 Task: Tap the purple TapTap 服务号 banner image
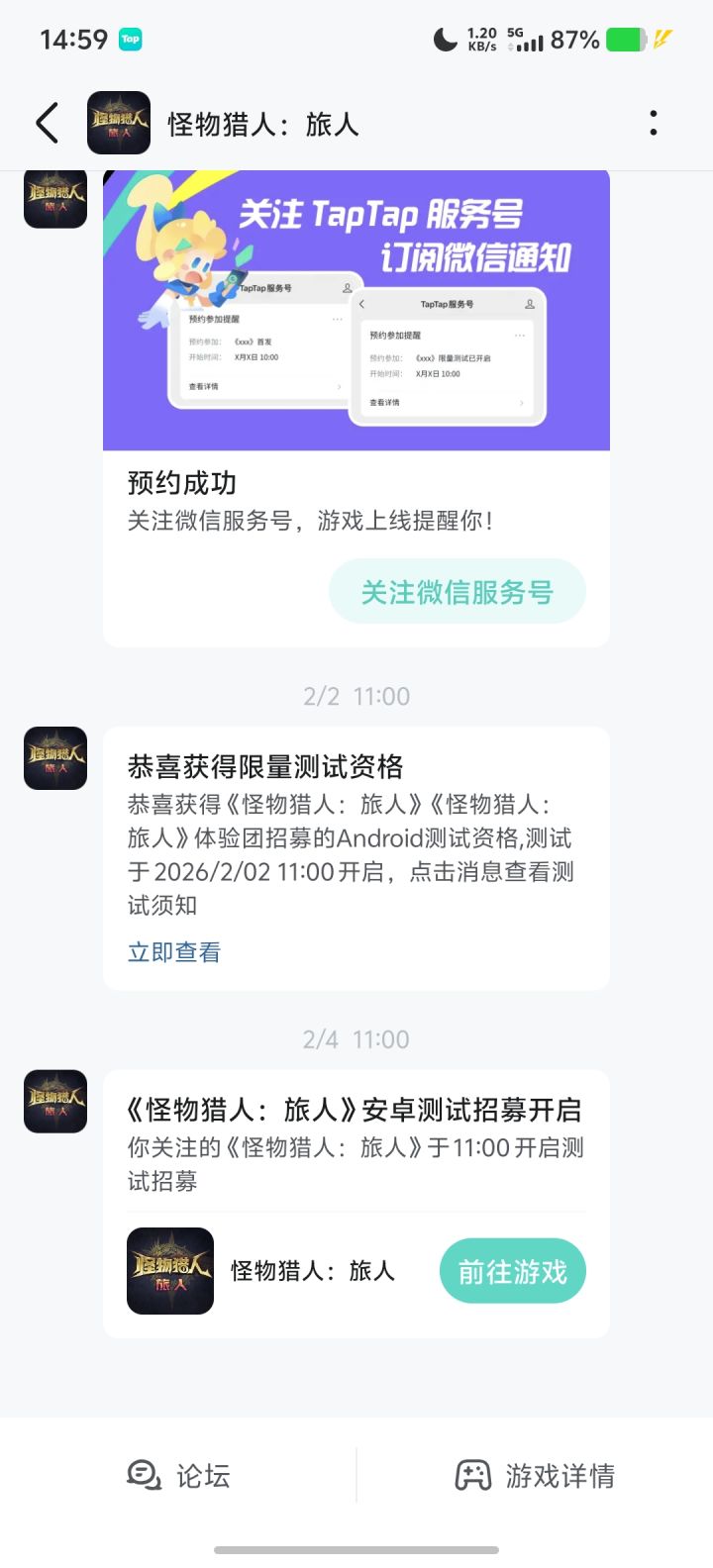tap(356, 309)
